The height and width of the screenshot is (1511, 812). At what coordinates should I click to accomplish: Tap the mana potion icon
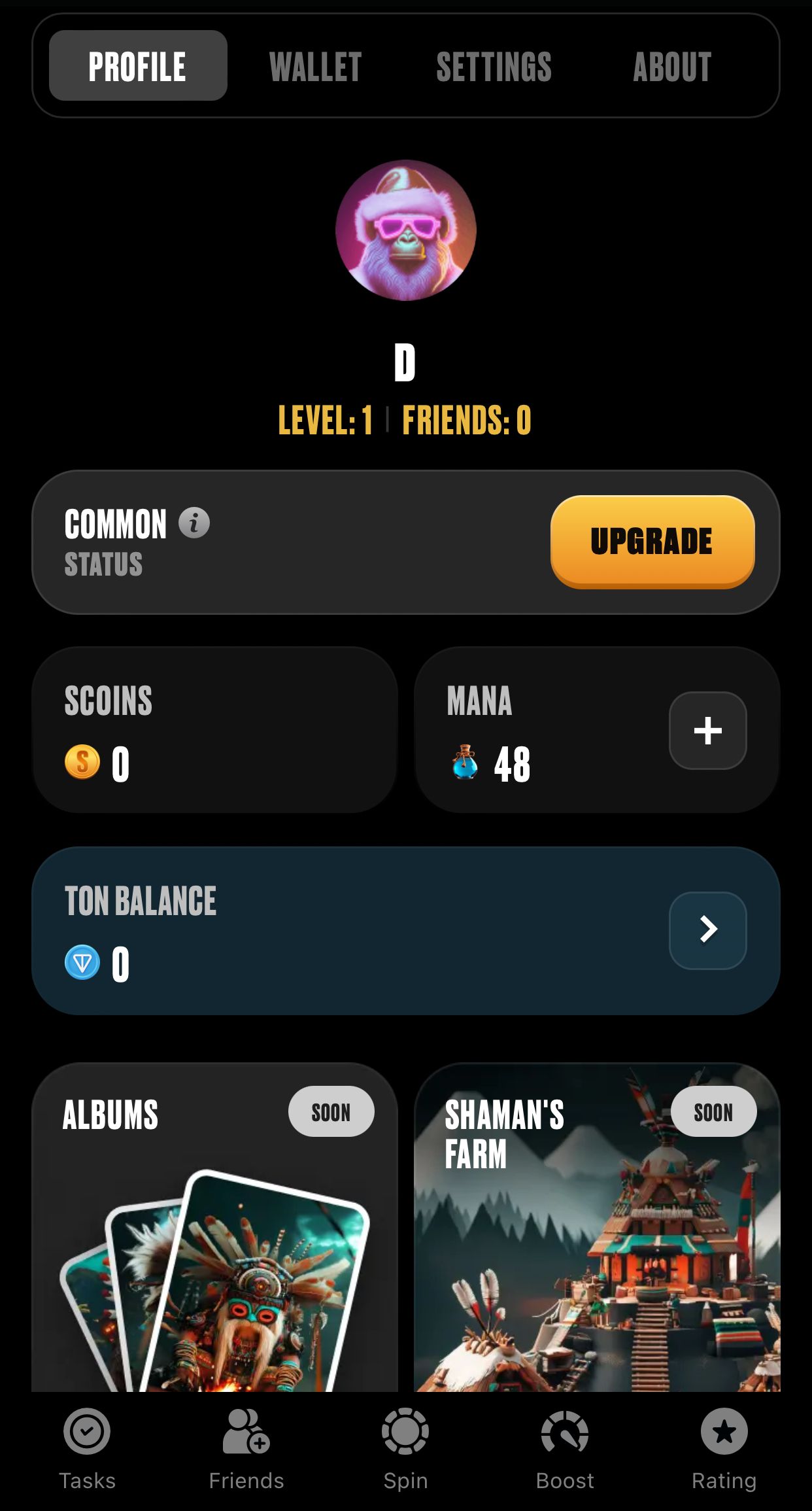coord(465,763)
